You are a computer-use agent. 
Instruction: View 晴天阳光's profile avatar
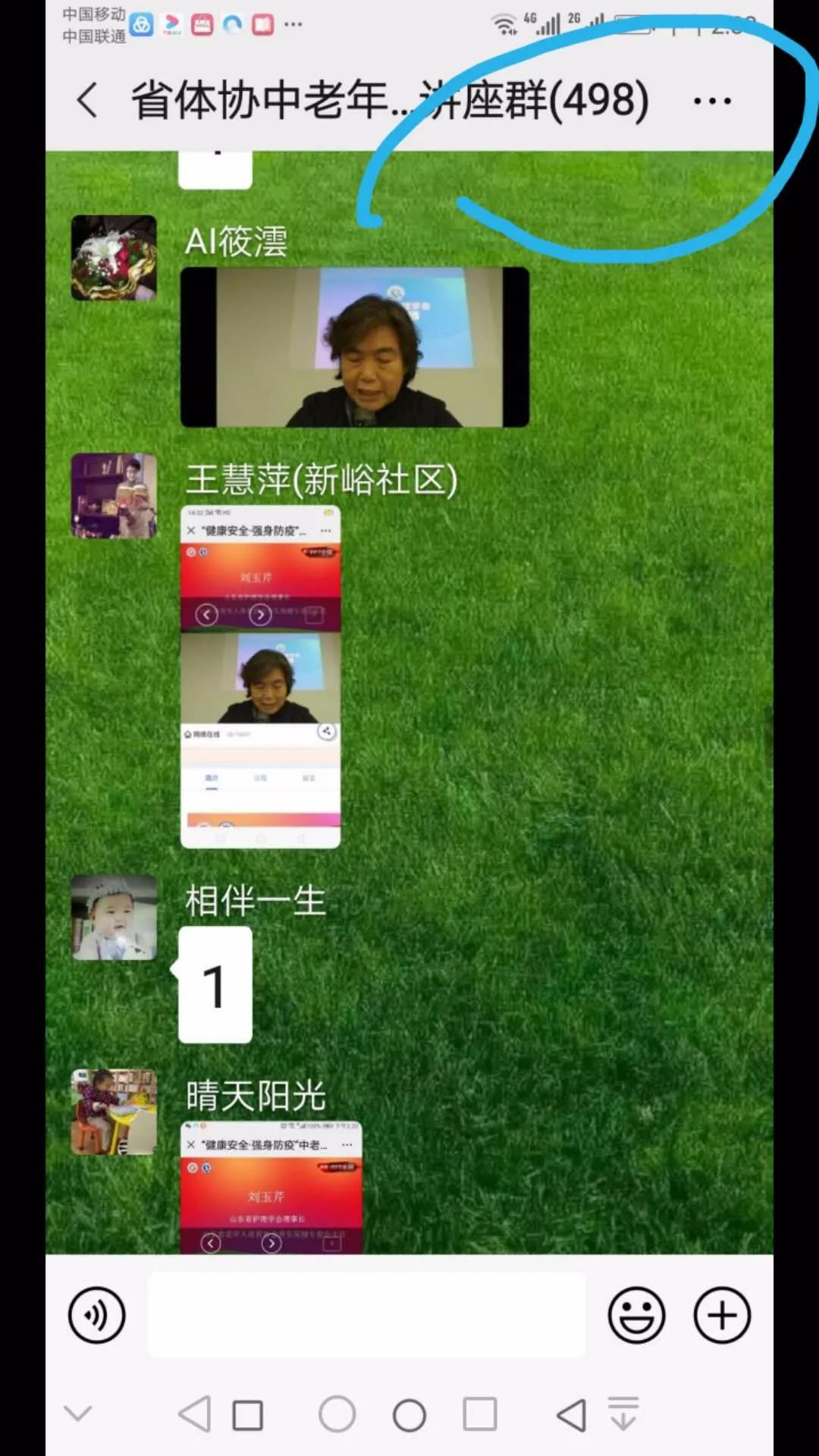pos(114,1112)
